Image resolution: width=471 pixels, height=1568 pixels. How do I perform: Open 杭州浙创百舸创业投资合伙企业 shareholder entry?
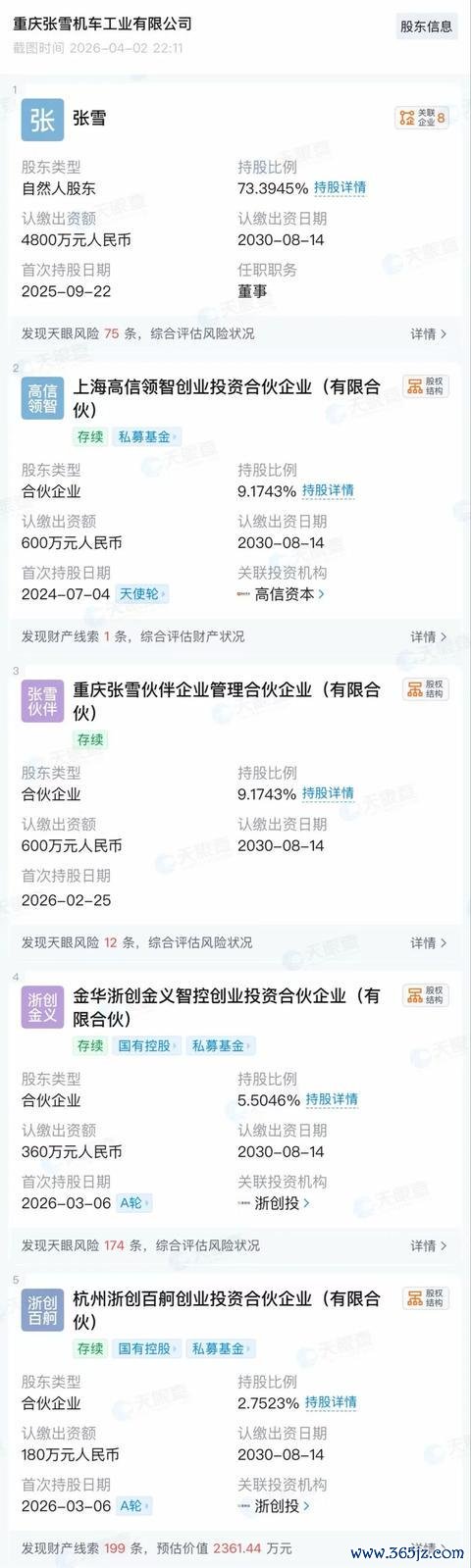coord(227,1310)
